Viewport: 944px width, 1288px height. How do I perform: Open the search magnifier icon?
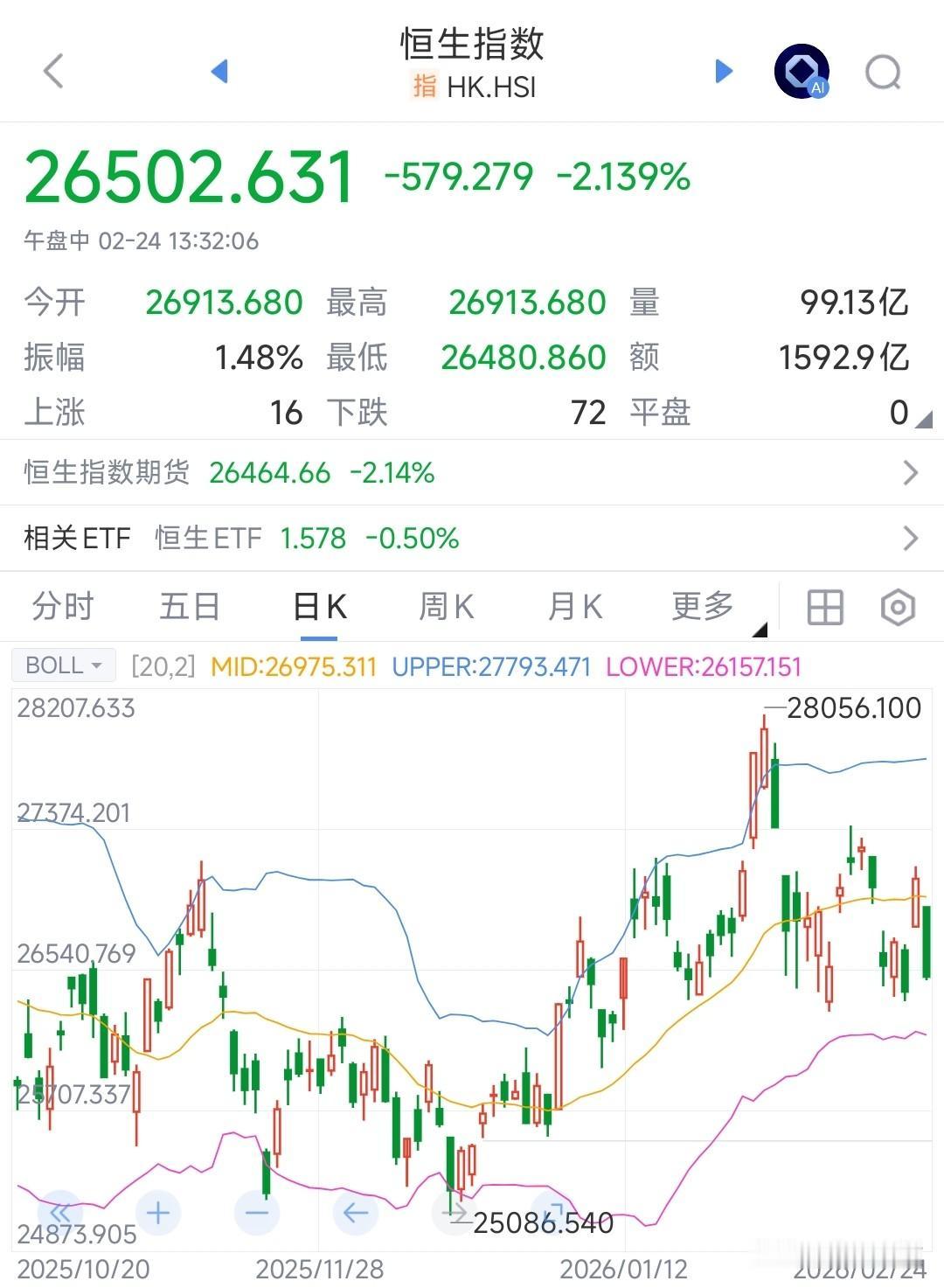(x=885, y=73)
